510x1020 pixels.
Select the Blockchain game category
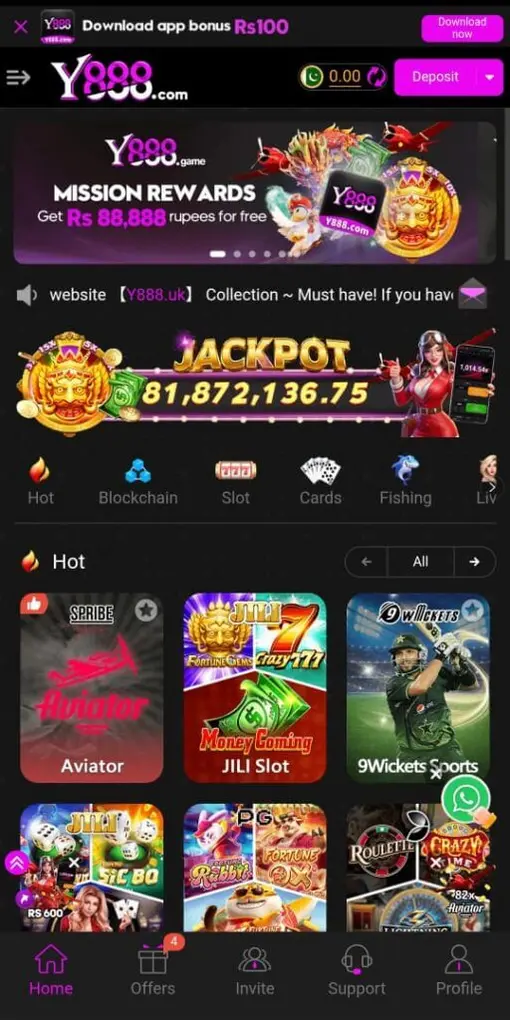138,482
